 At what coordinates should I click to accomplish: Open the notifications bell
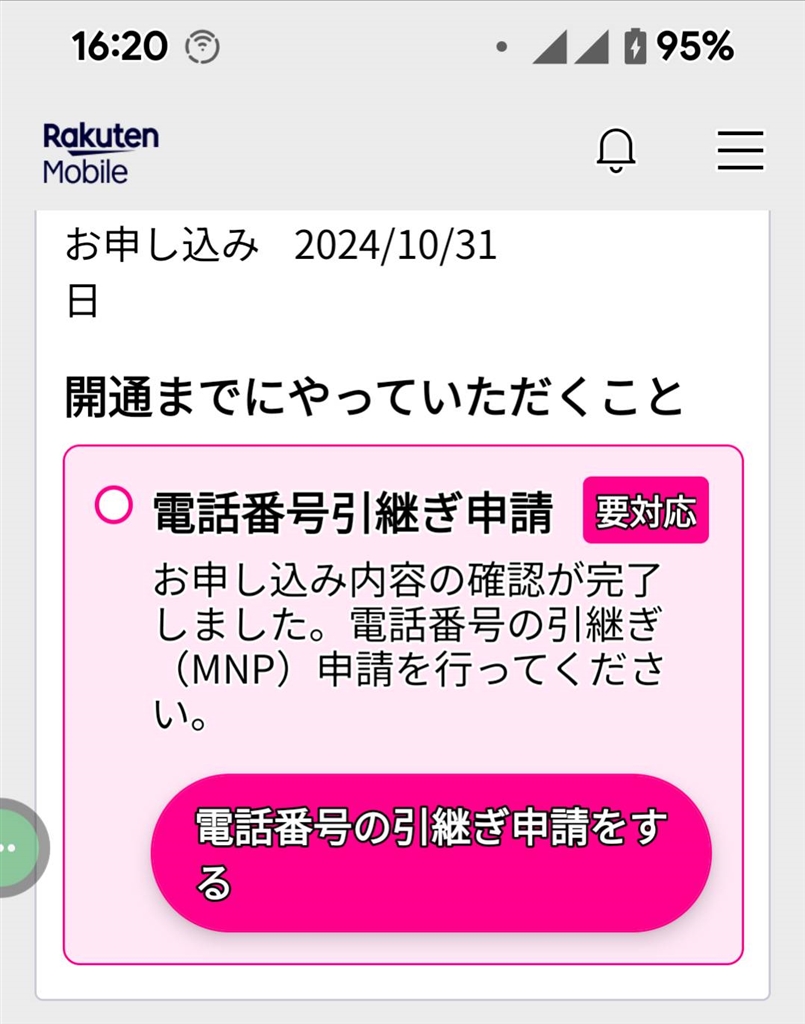click(x=616, y=151)
